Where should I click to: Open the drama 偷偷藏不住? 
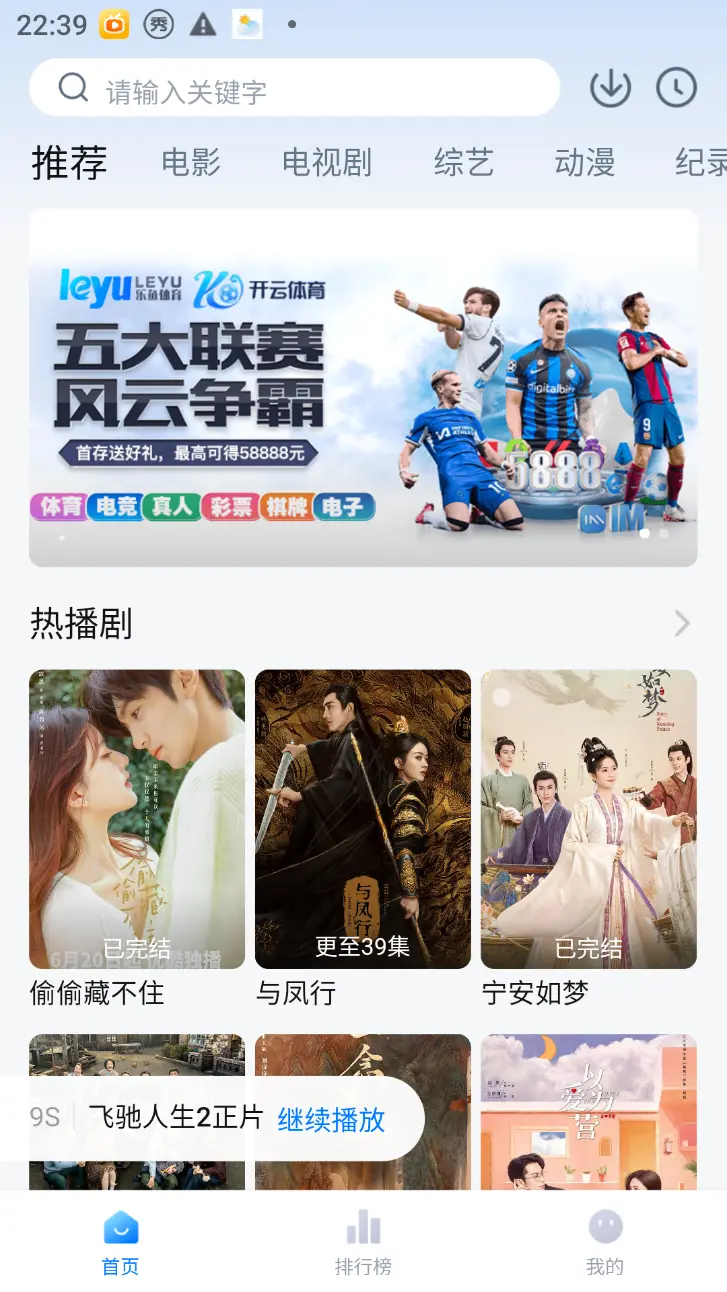pos(137,819)
